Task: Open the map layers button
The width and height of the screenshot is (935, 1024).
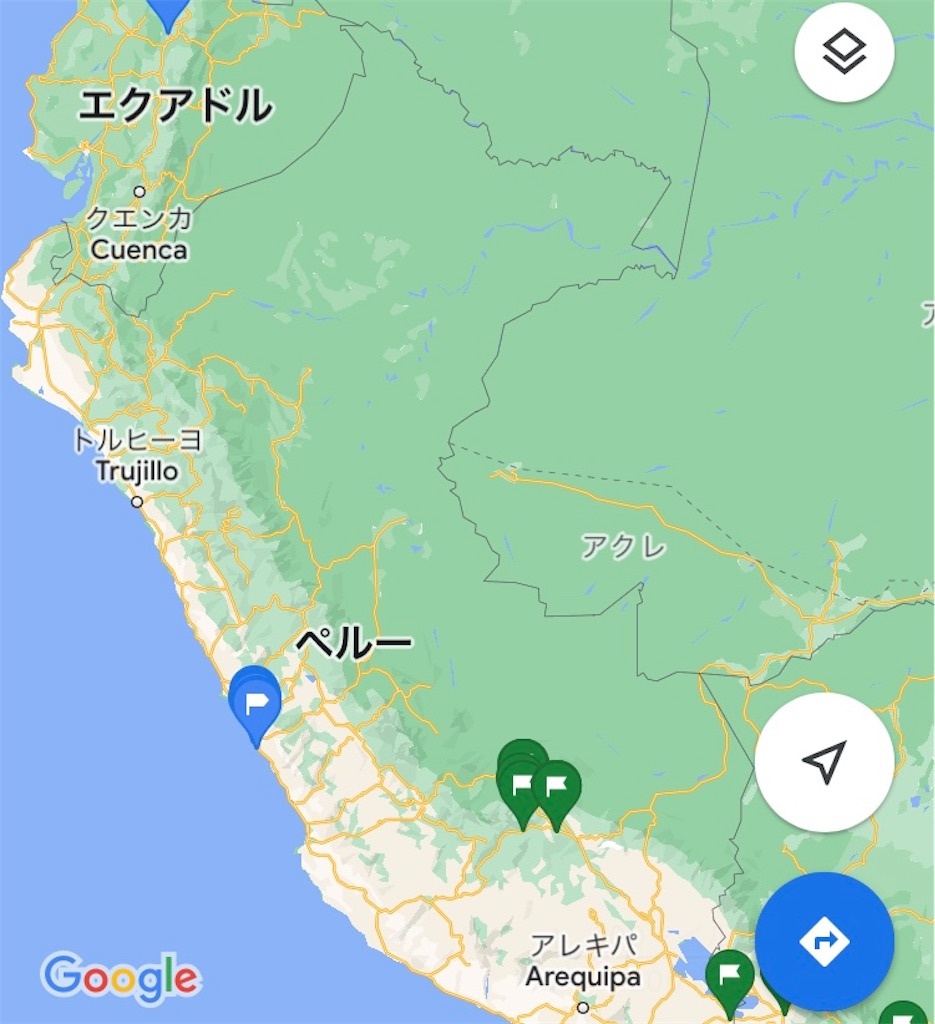Action: tap(844, 52)
